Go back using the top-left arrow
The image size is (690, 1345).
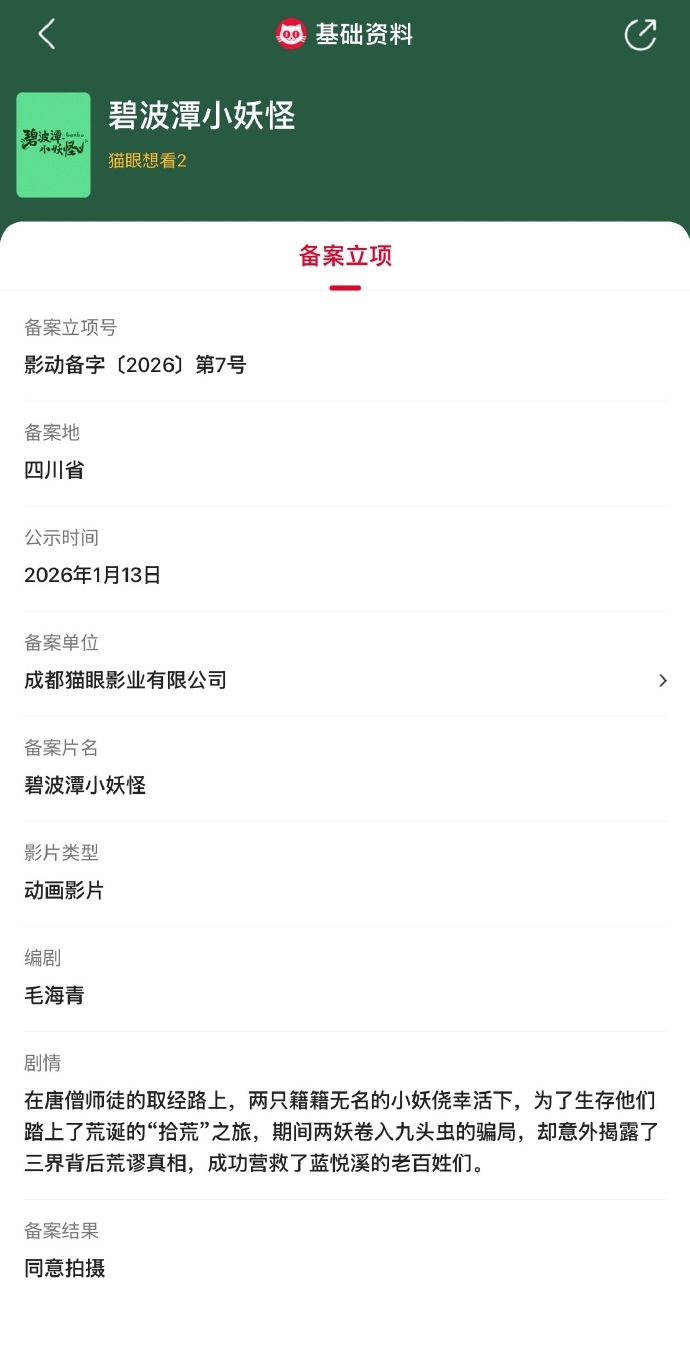pos(46,34)
